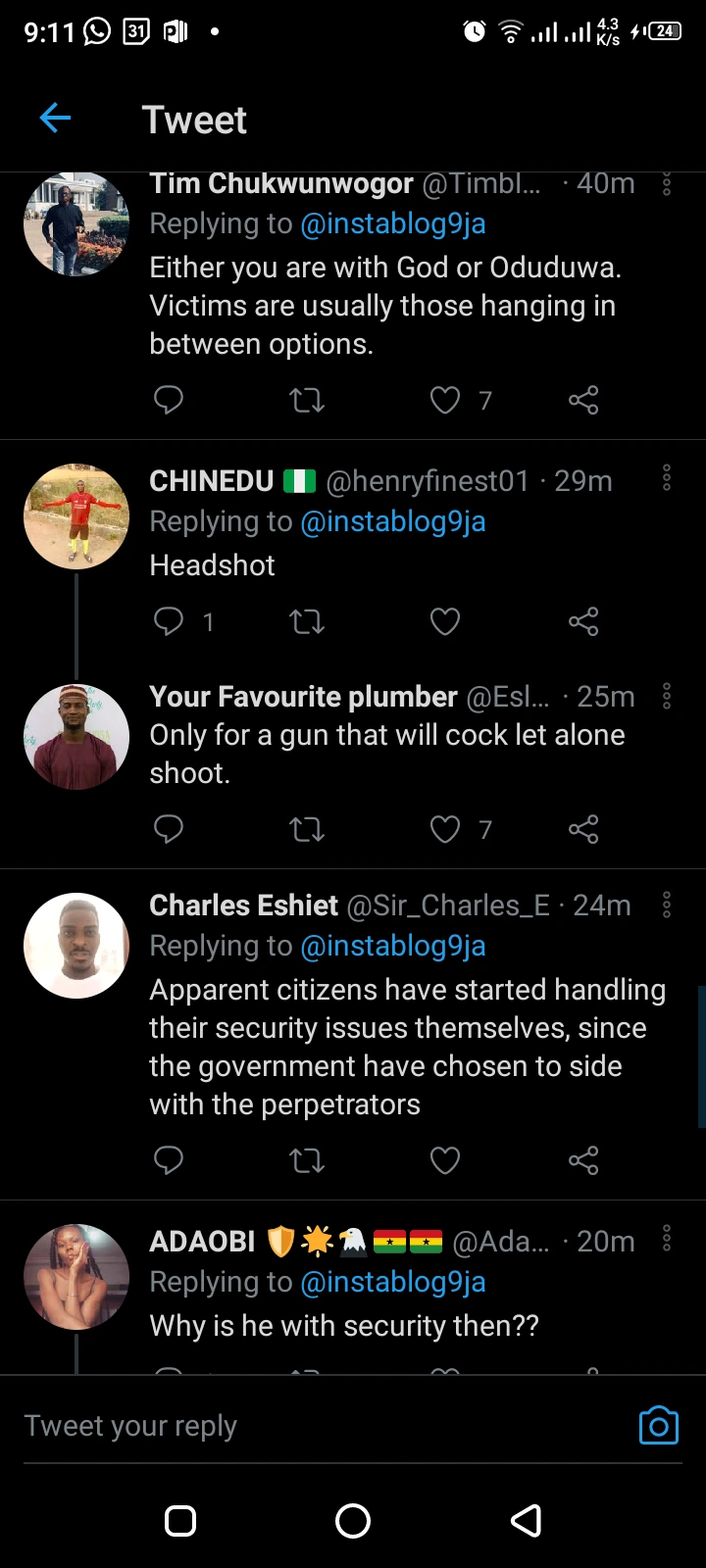706x1568 pixels.
Task: Open overflow menu on ADAOBI's tweet
Action: coord(667,1239)
